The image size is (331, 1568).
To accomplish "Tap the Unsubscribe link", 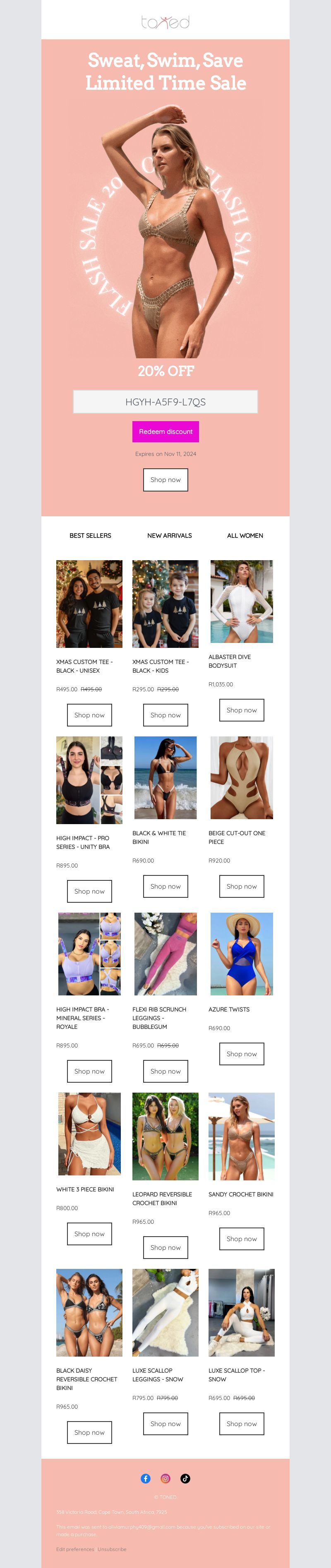I will point(112,1549).
